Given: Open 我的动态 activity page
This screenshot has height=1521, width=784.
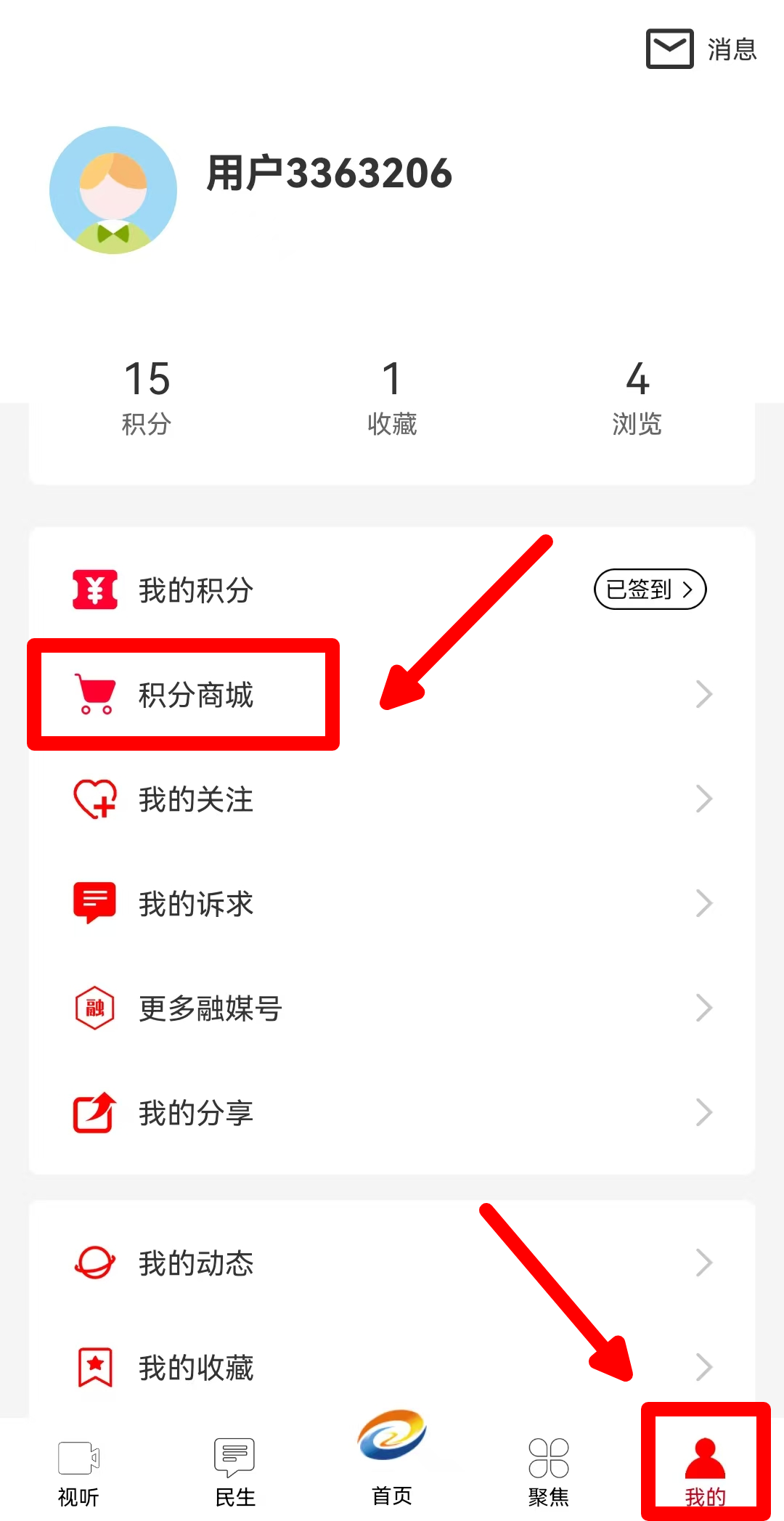Looking at the screenshot, I should (x=196, y=1263).
